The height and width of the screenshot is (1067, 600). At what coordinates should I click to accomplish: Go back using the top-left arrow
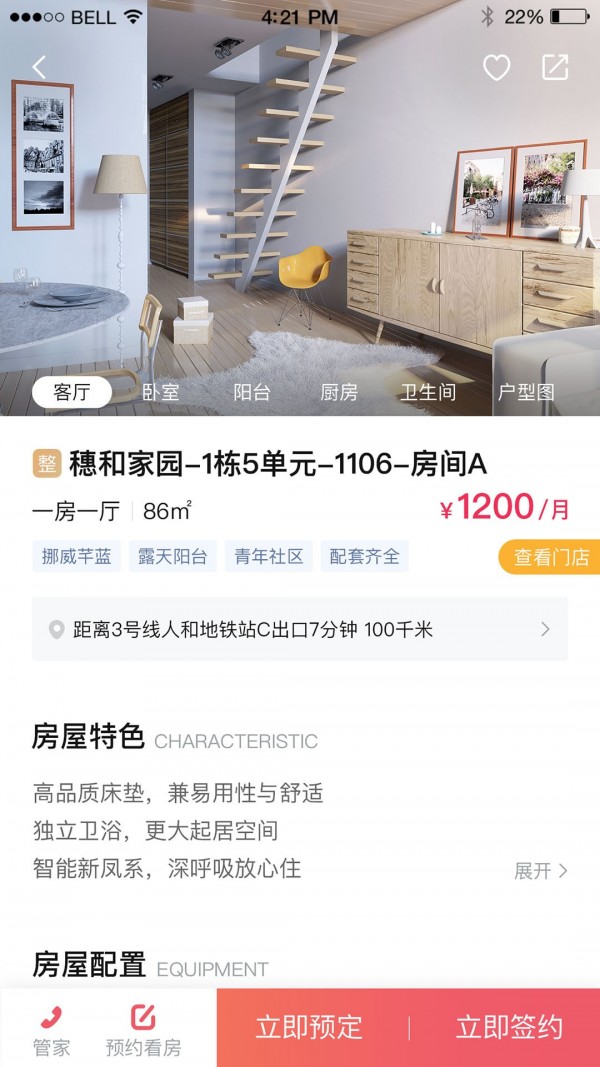coord(39,68)
